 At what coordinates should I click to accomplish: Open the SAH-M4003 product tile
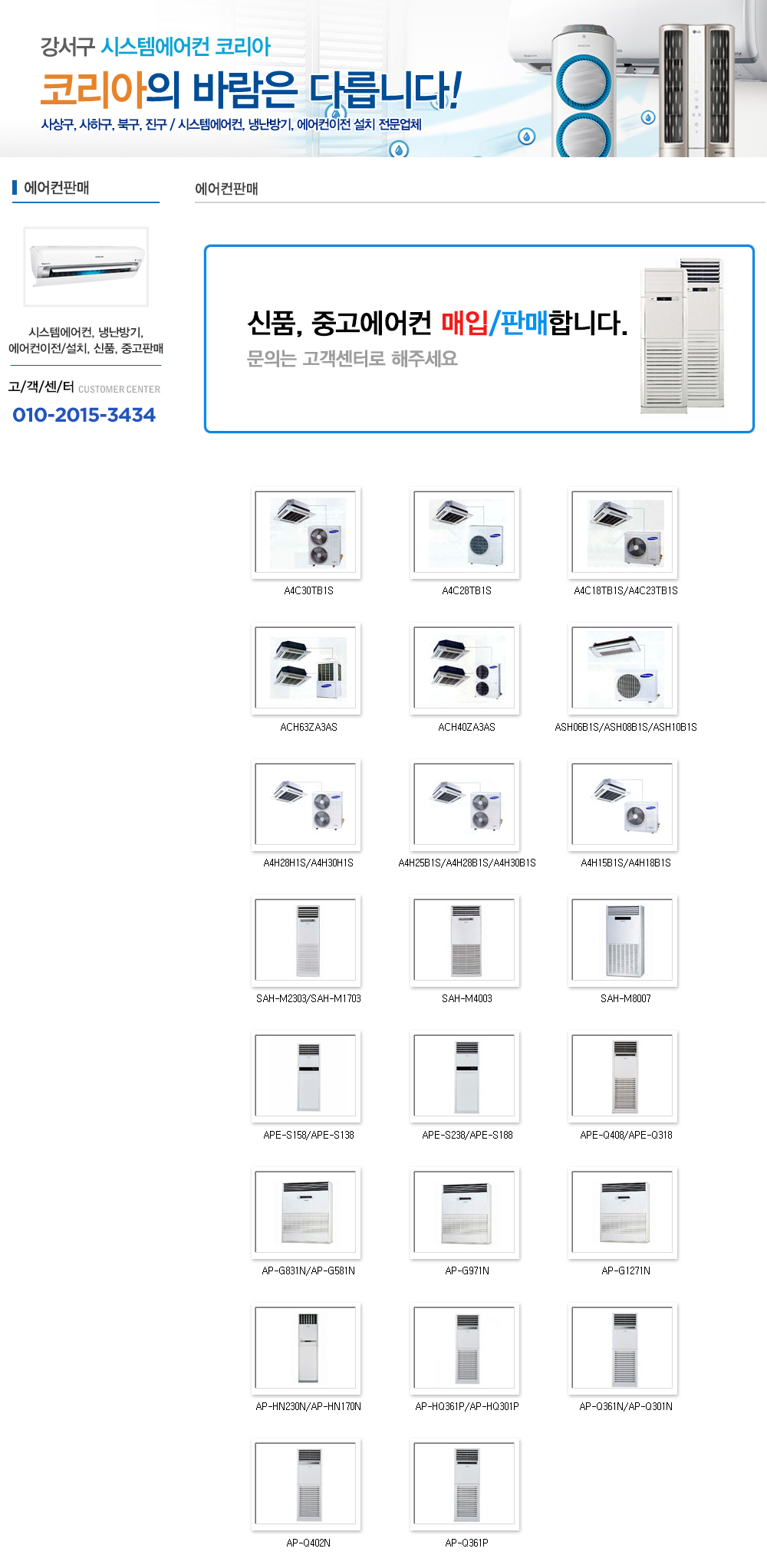click(466, 941)
